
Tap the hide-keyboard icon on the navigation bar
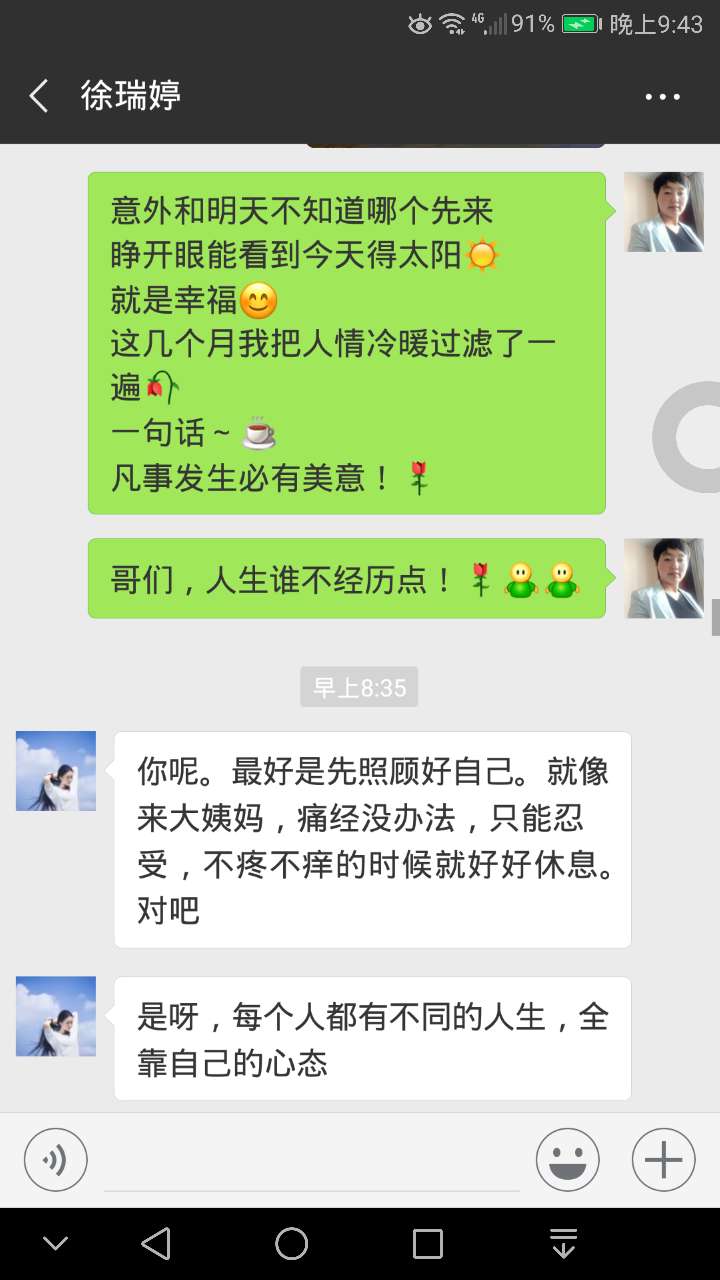click(563, 1243)
